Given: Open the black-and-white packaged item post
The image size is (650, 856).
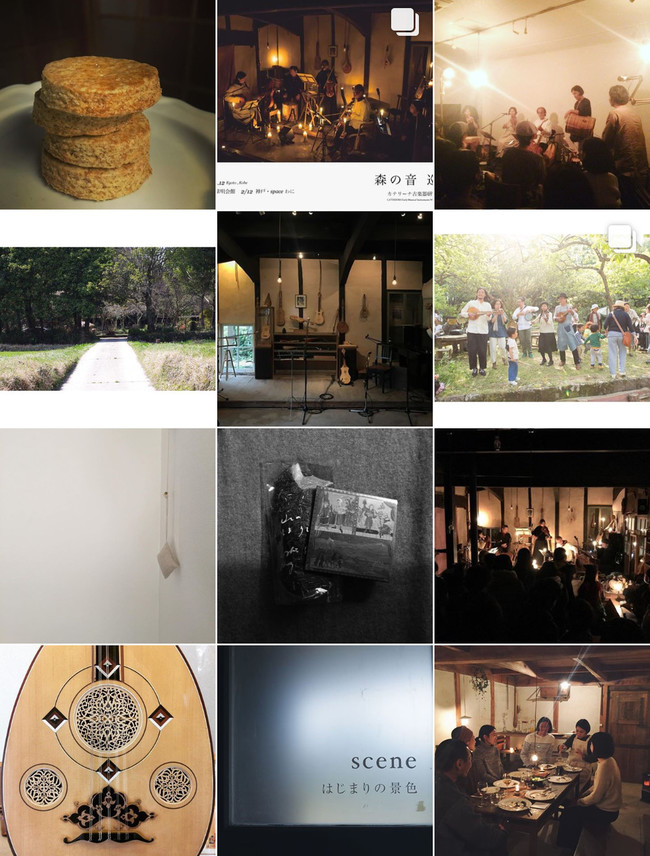Looking at the screenshot, I should click(x=325, y=536).
